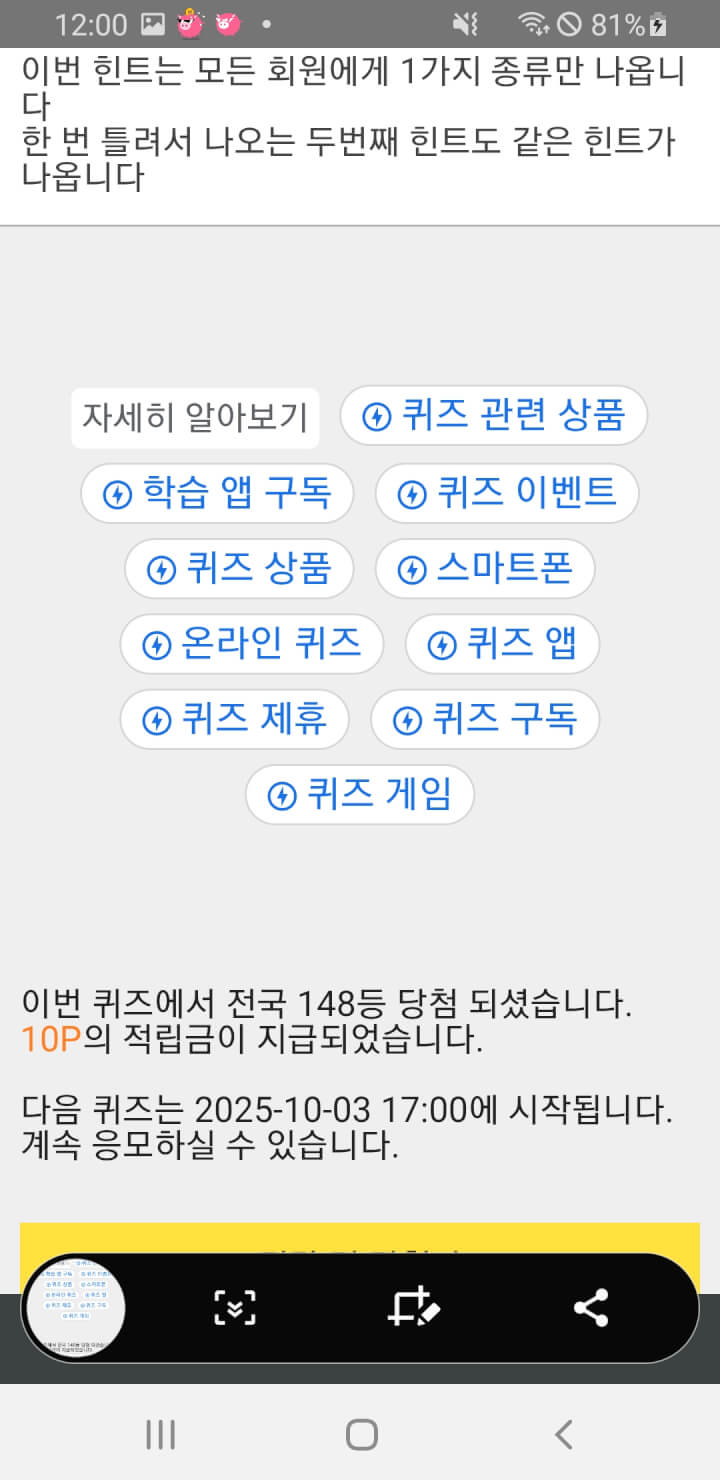
Task: Open the 퀴즈 관련 상품 chip
Action: coord(494,415)
